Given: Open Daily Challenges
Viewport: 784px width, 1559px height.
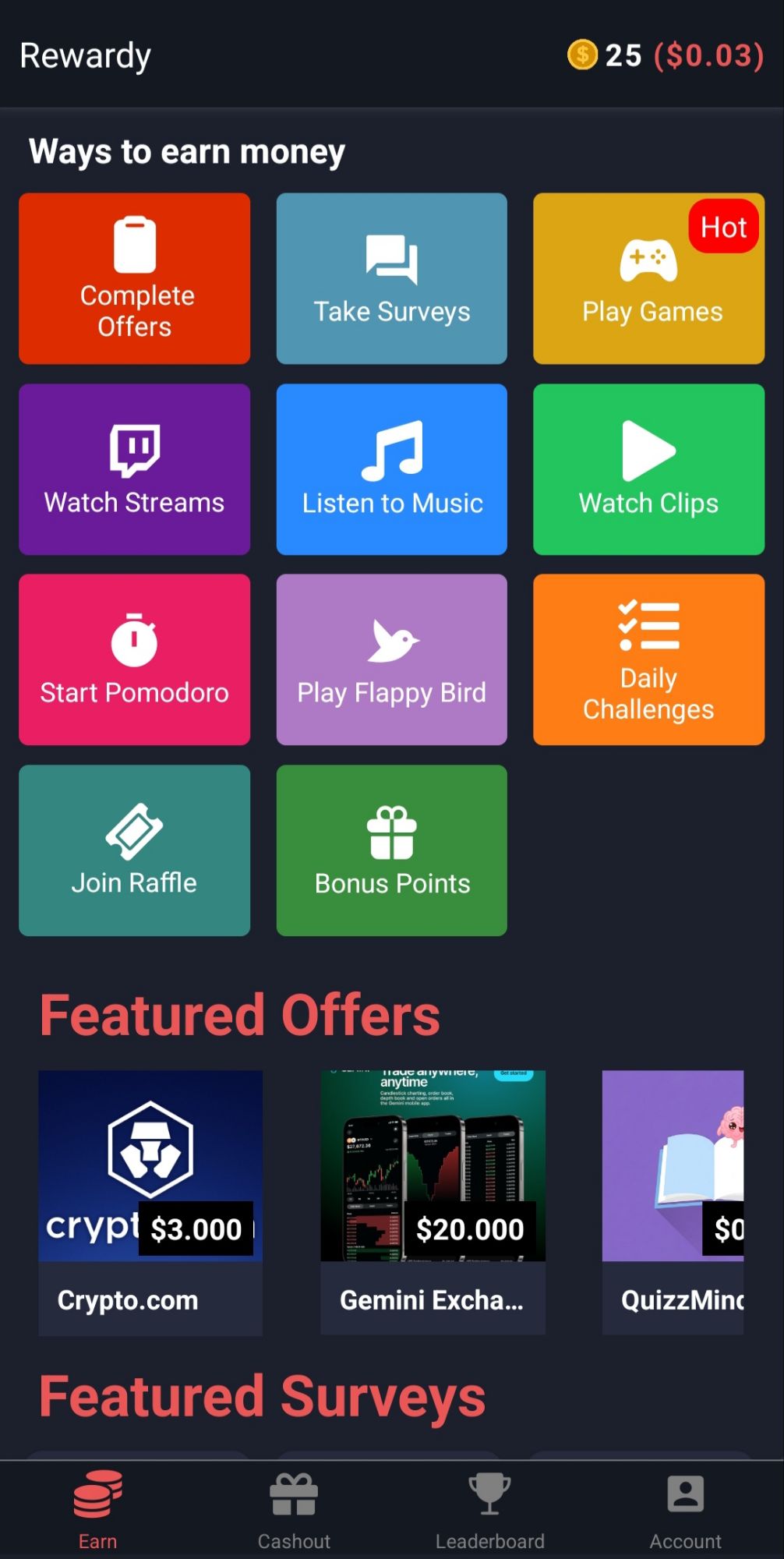Looking at the screenshot, I should 648,659.
